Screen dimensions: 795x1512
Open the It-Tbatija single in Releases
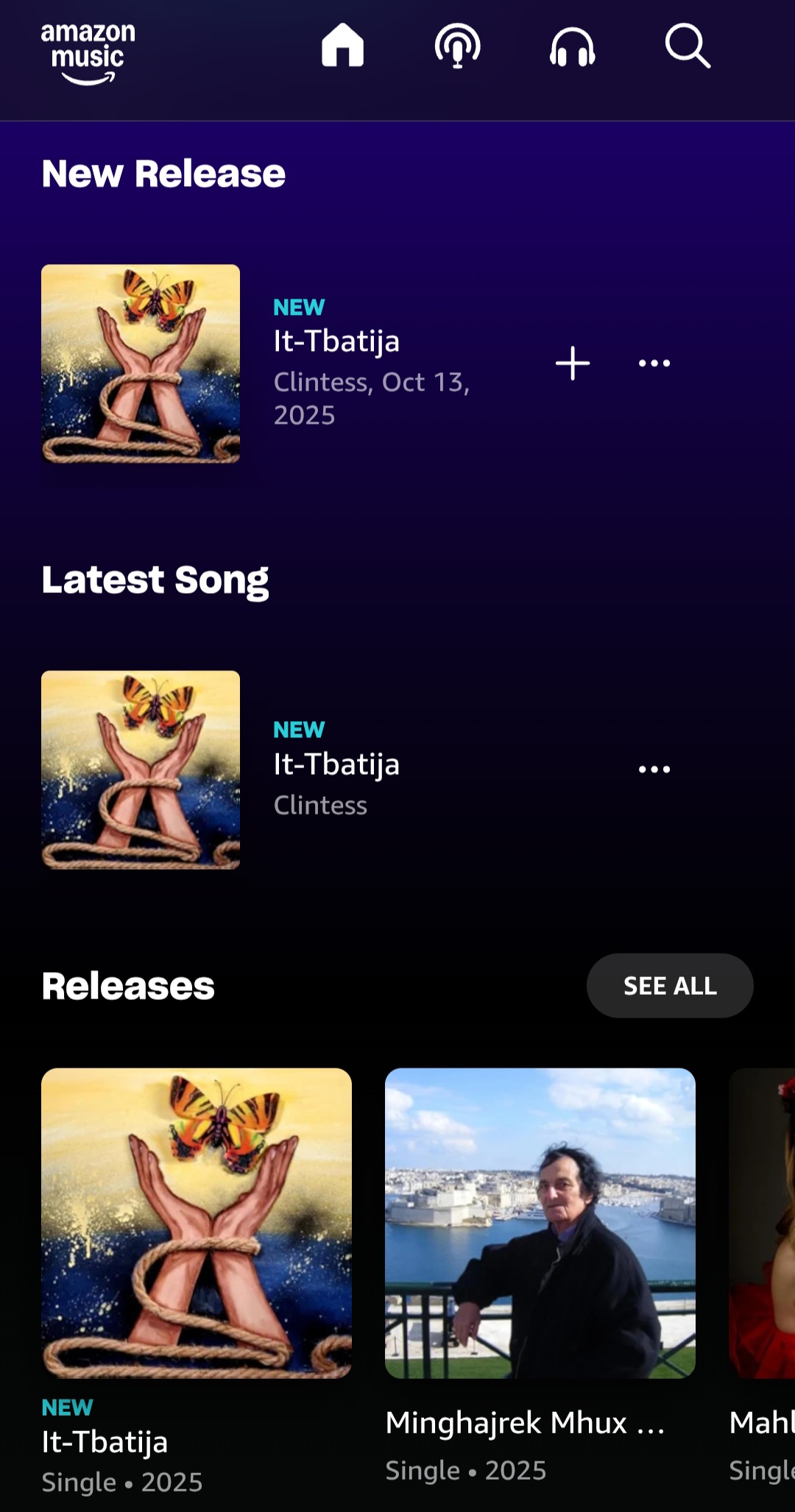[x=197, y=1223]
